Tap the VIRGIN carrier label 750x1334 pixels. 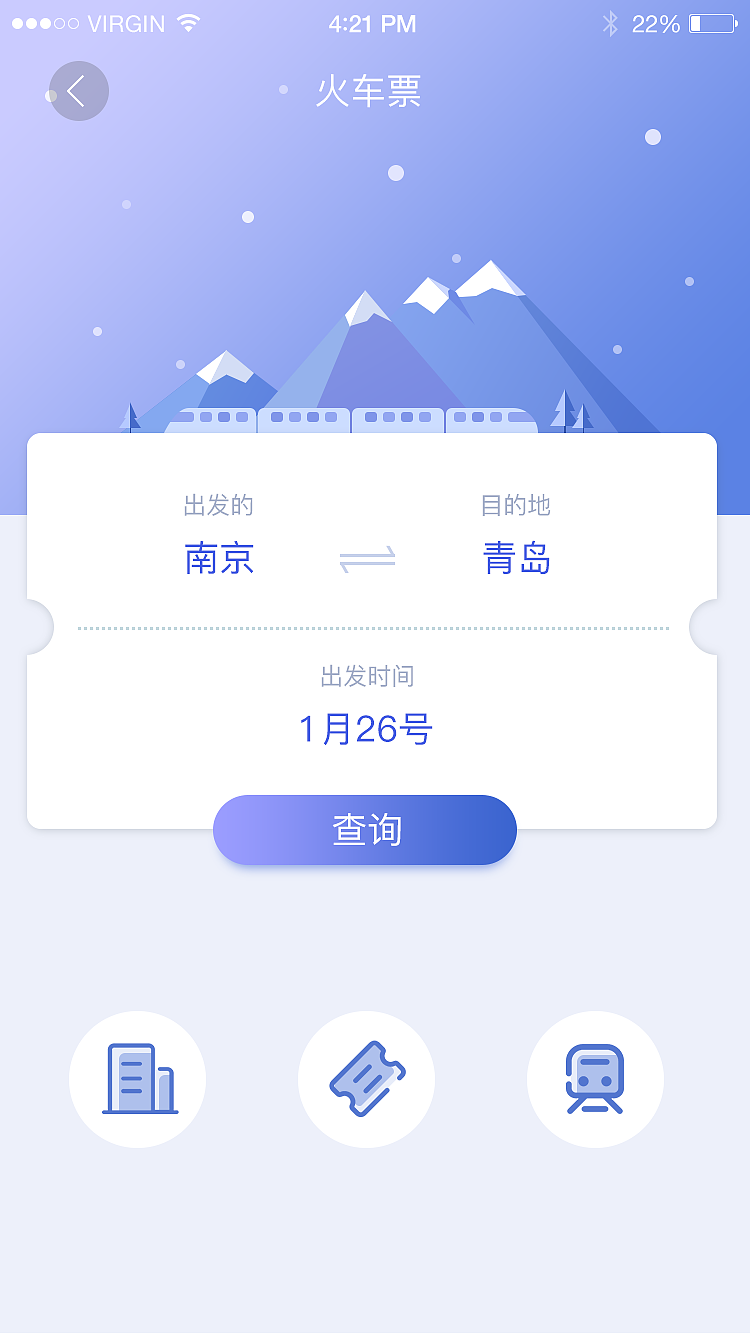tap(127, 22)
